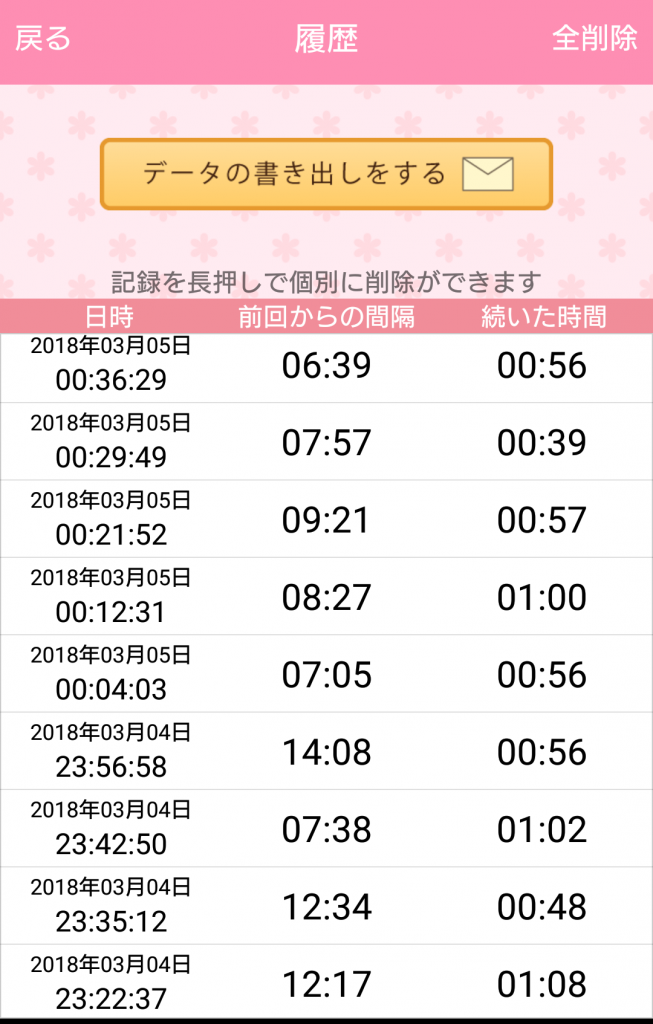Export data with データの書き出しをする button
Screen dimensions: 653x1024
coord(326,174)
